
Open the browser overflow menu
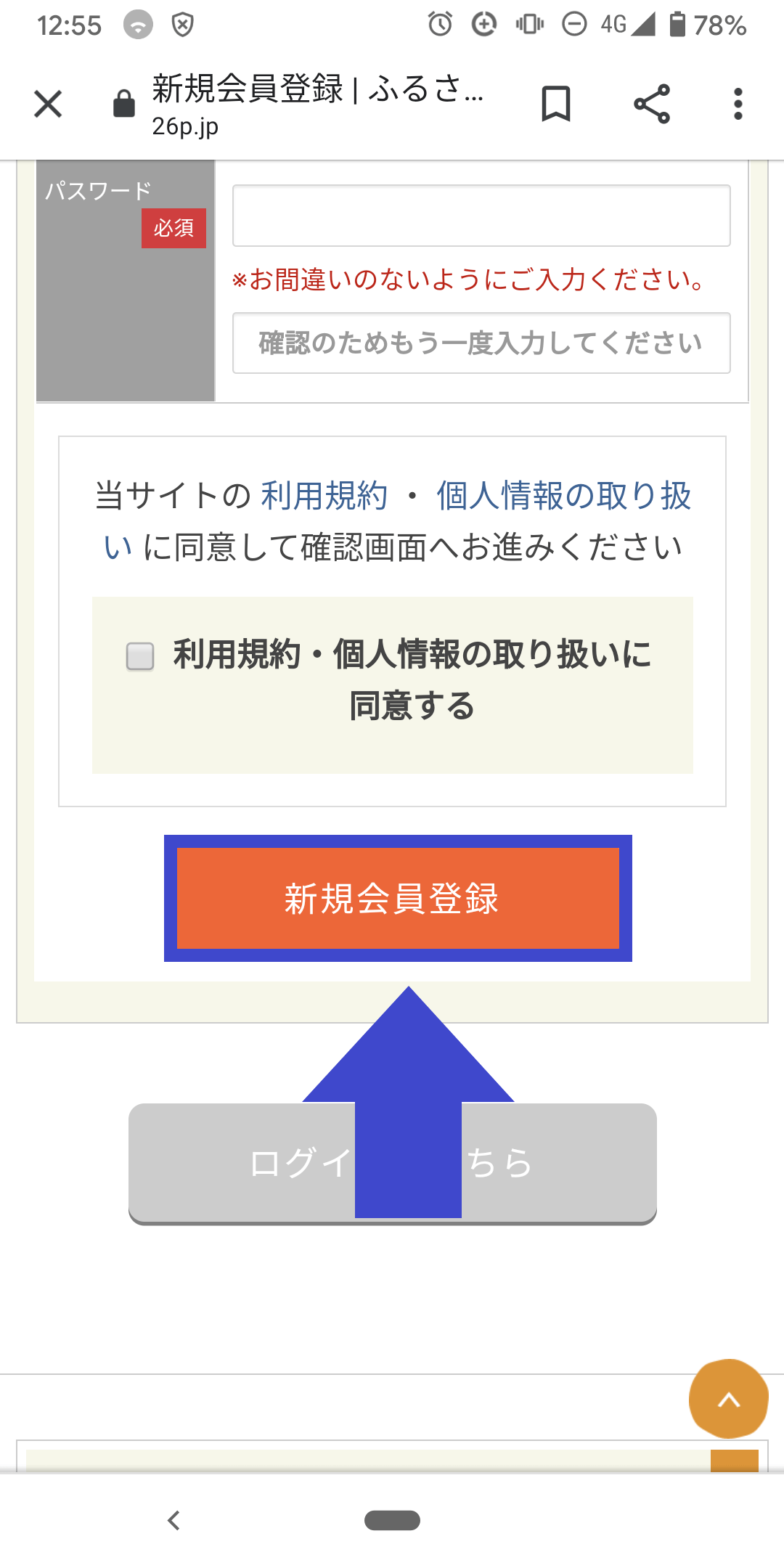click(x=738, y=104)
